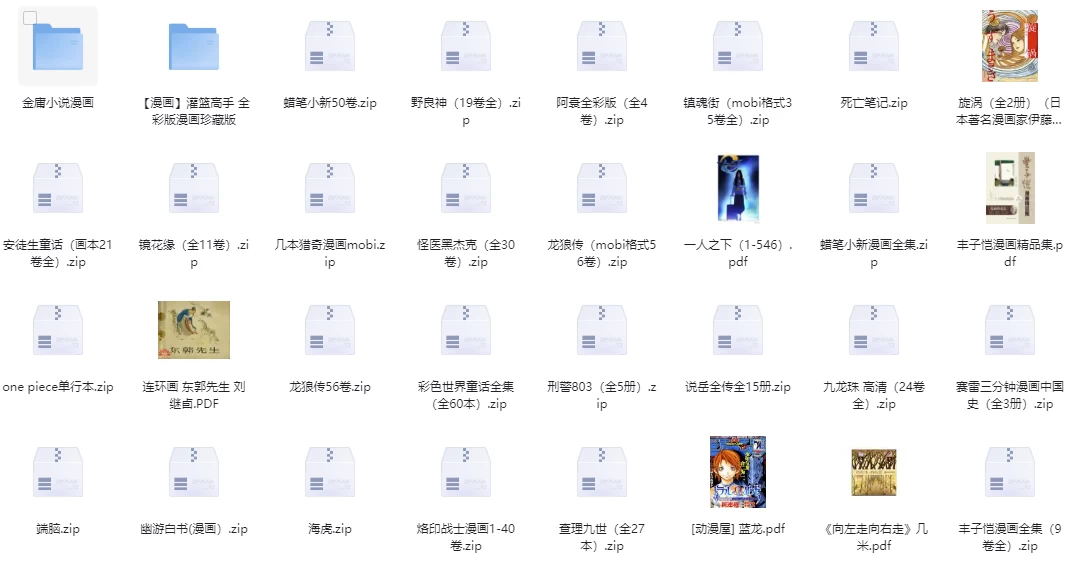Select the checkbox on 金庸小说漫画 folder

[30, 18]
